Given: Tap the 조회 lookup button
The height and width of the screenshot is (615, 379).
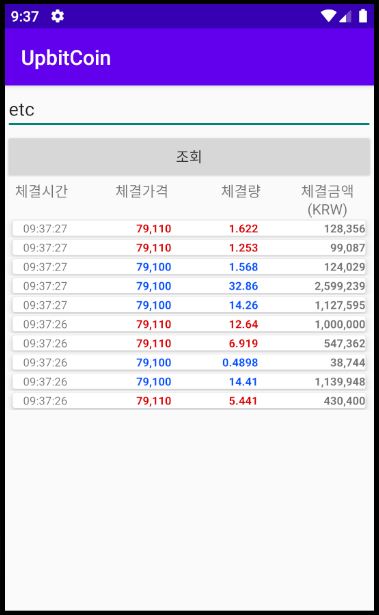Looking at the screenshot, I should [x=189, y=157].
